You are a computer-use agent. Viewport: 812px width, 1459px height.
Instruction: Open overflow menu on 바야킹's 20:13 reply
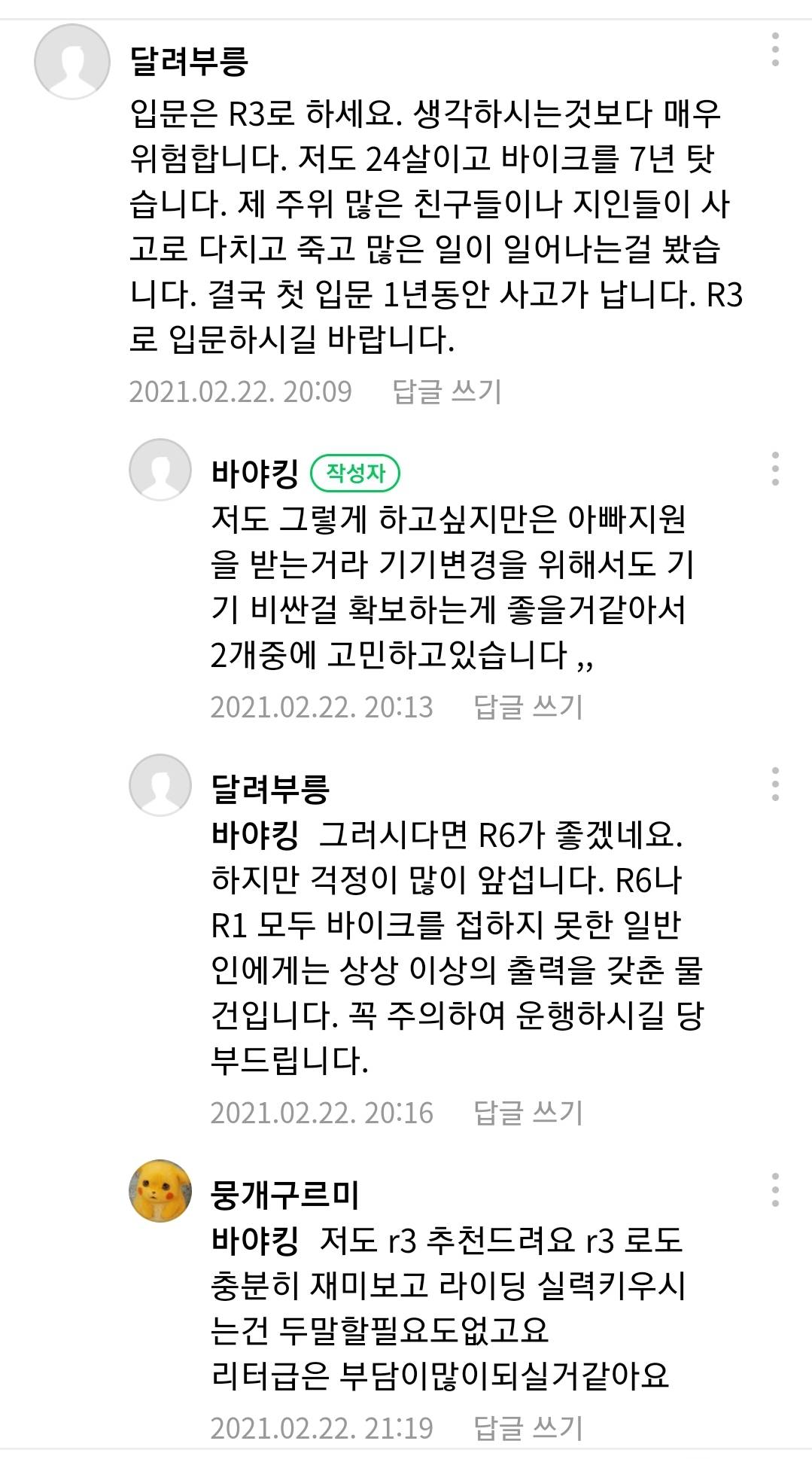tap(775, 469)
